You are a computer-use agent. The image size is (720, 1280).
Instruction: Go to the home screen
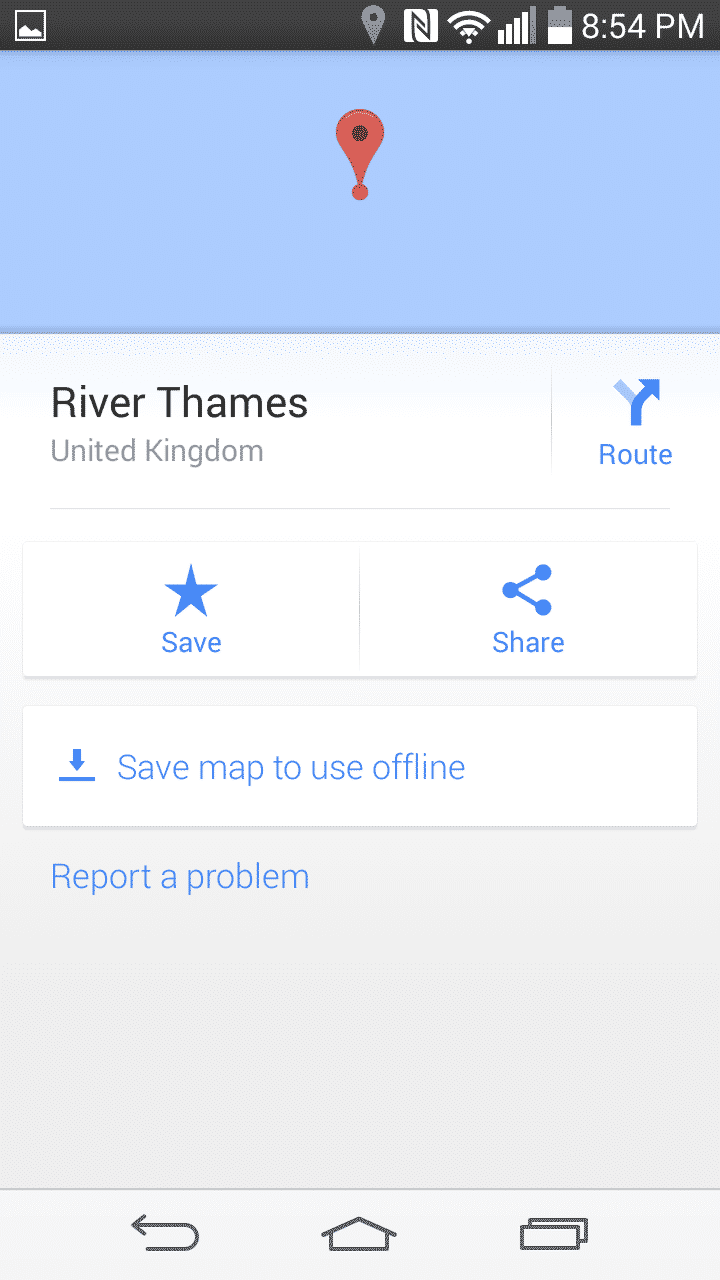point(359,1233)
